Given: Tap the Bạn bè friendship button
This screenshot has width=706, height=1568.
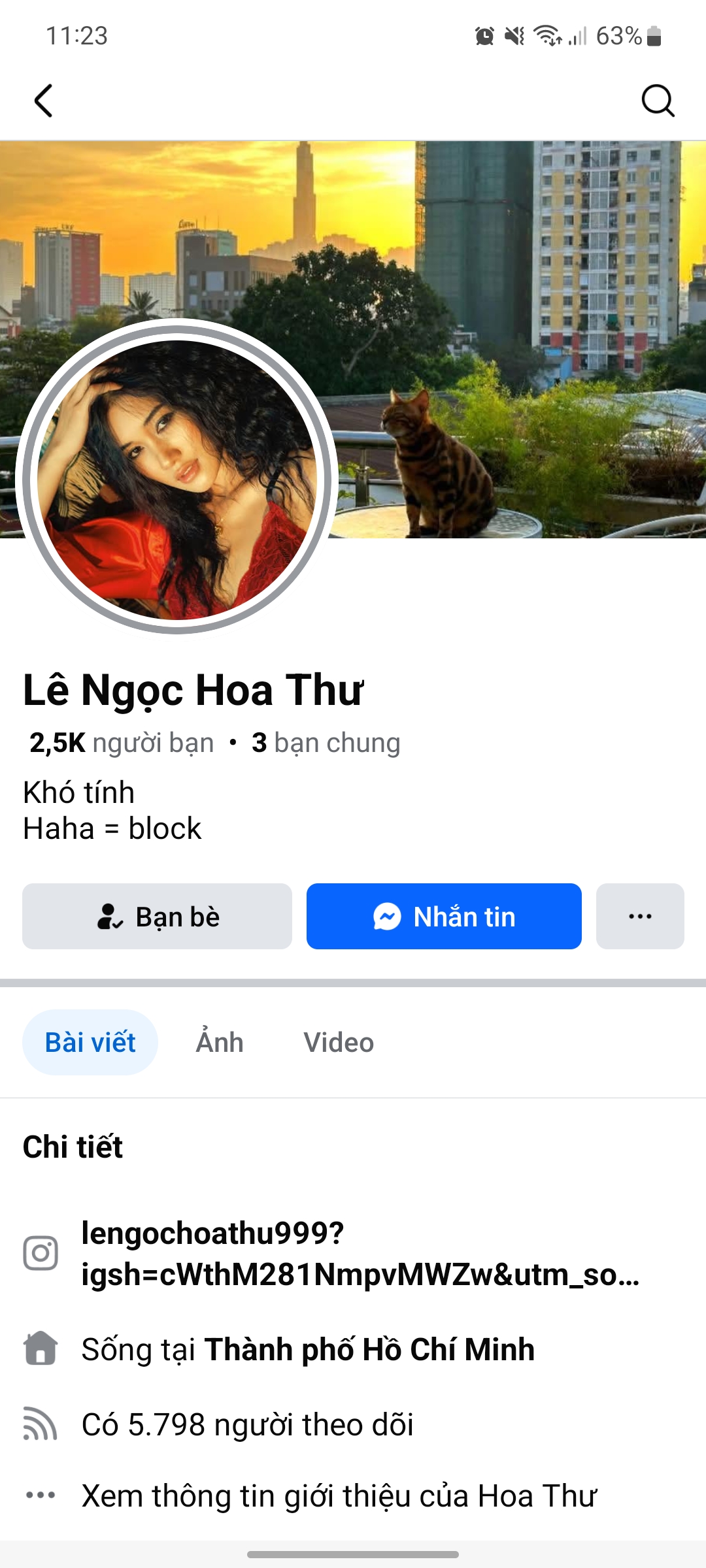Looking at the screenshot, I should point(157,916).
